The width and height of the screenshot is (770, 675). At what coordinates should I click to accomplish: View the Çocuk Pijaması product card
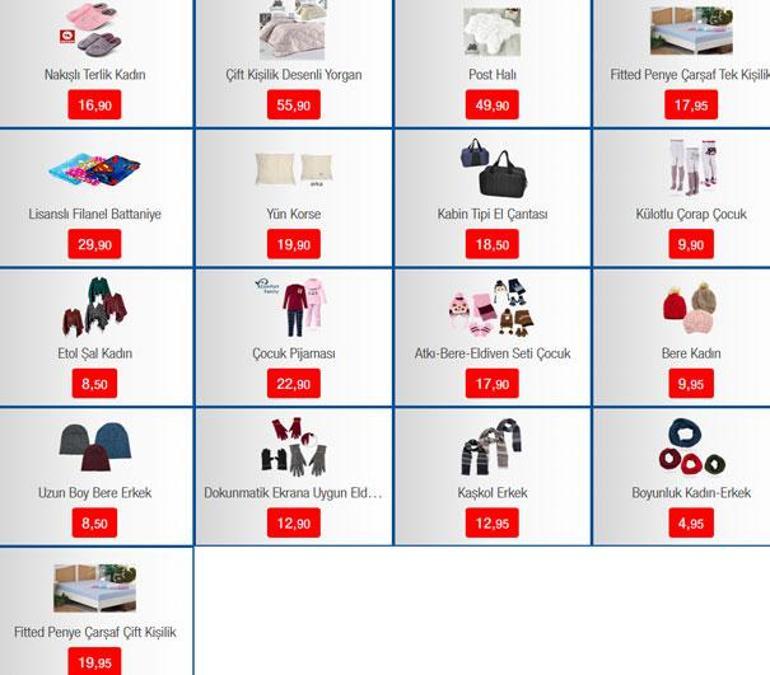coord(293,338)
